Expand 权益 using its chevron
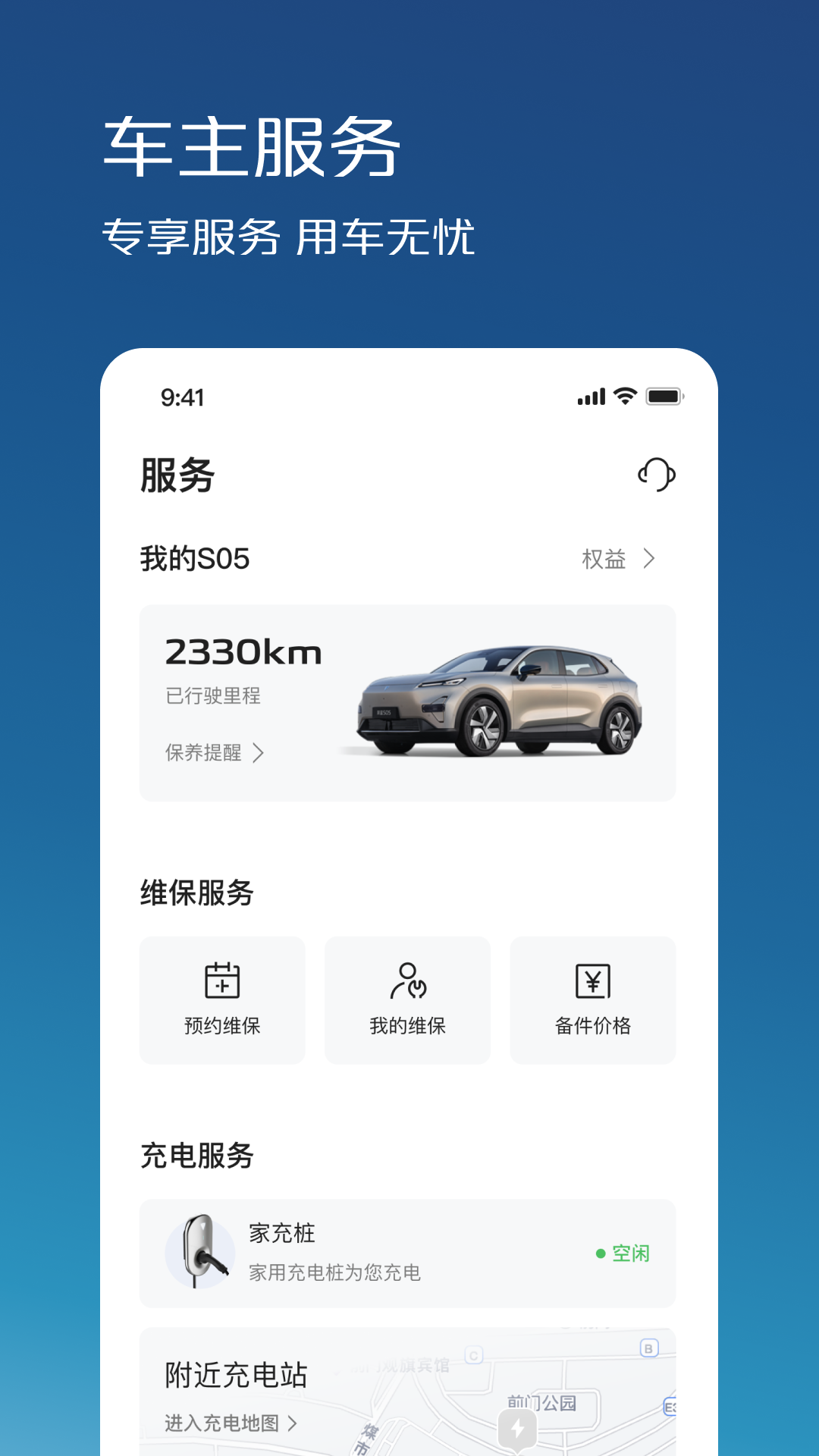The width and height of the screenshot is (819, 1456). [x=650, y=559]
